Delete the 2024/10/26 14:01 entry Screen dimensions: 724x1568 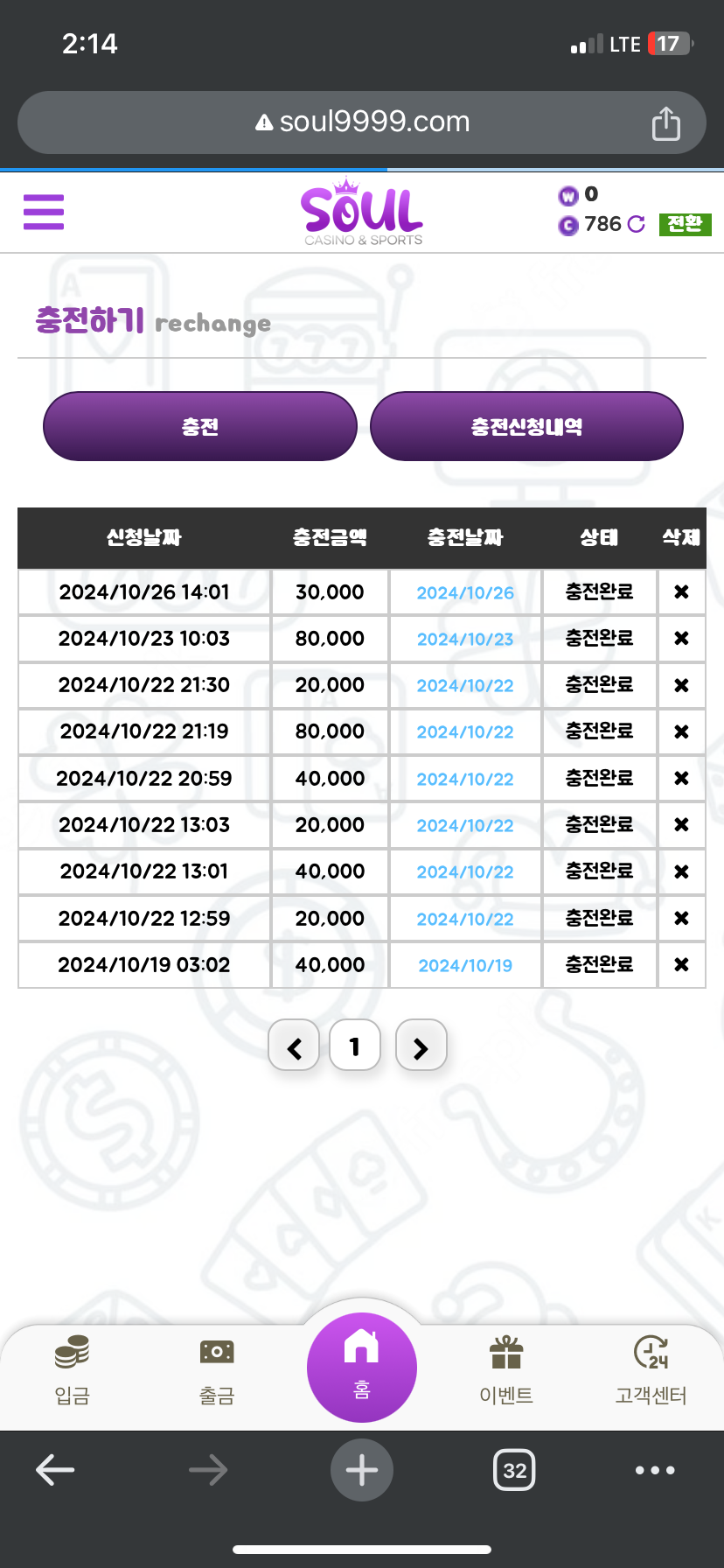682,592
